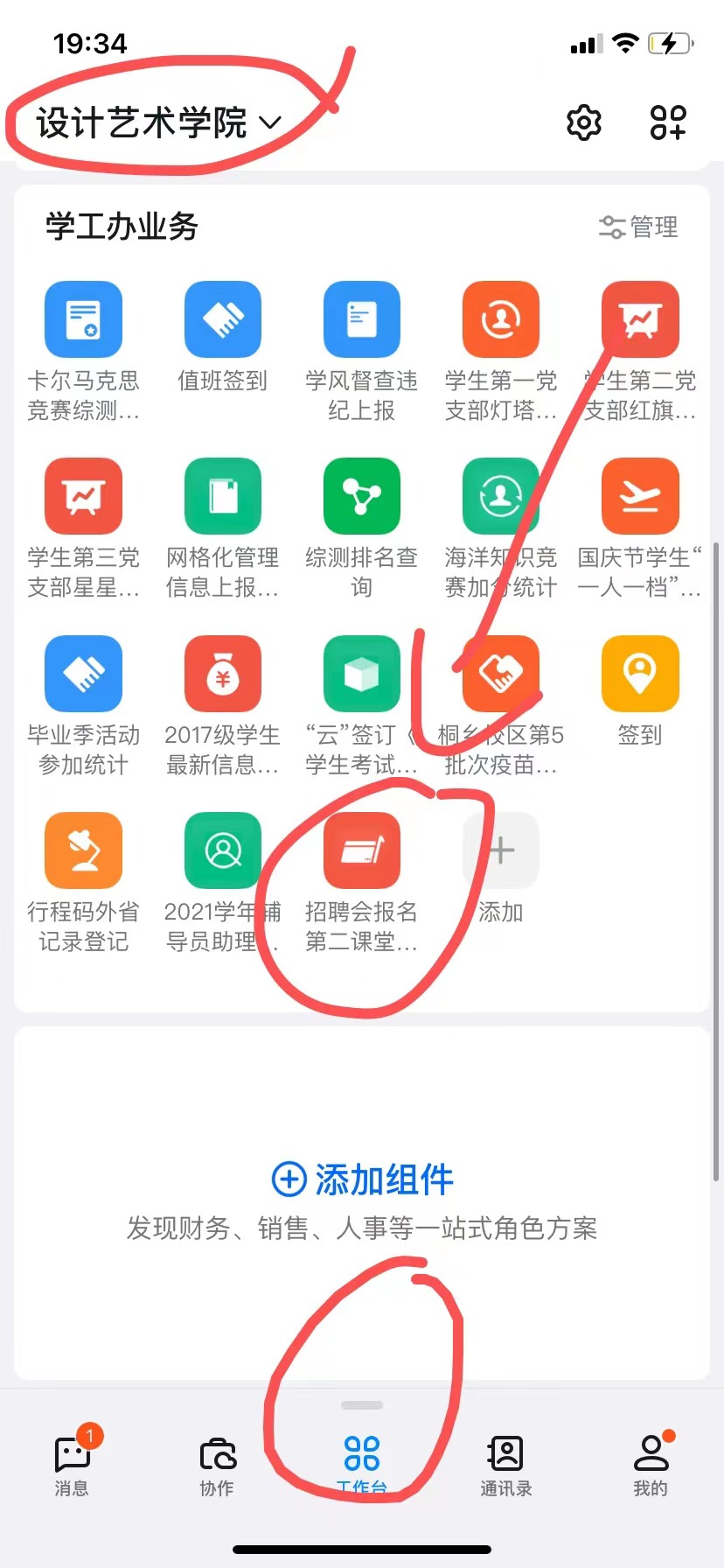Open the add-apps grid icon
724x1568 pixels.
668,122
